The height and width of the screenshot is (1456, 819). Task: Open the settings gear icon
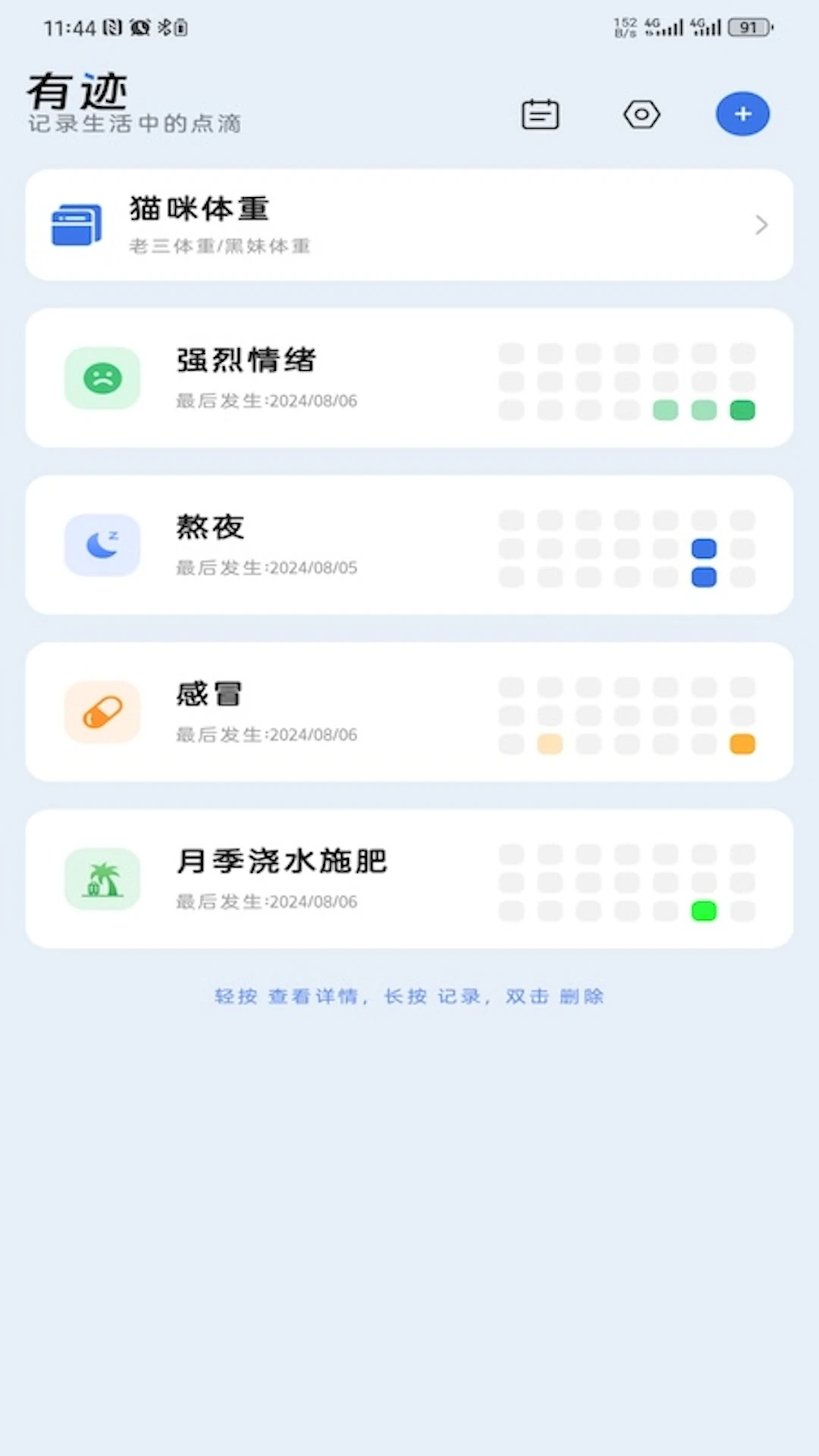pos(642,114)
